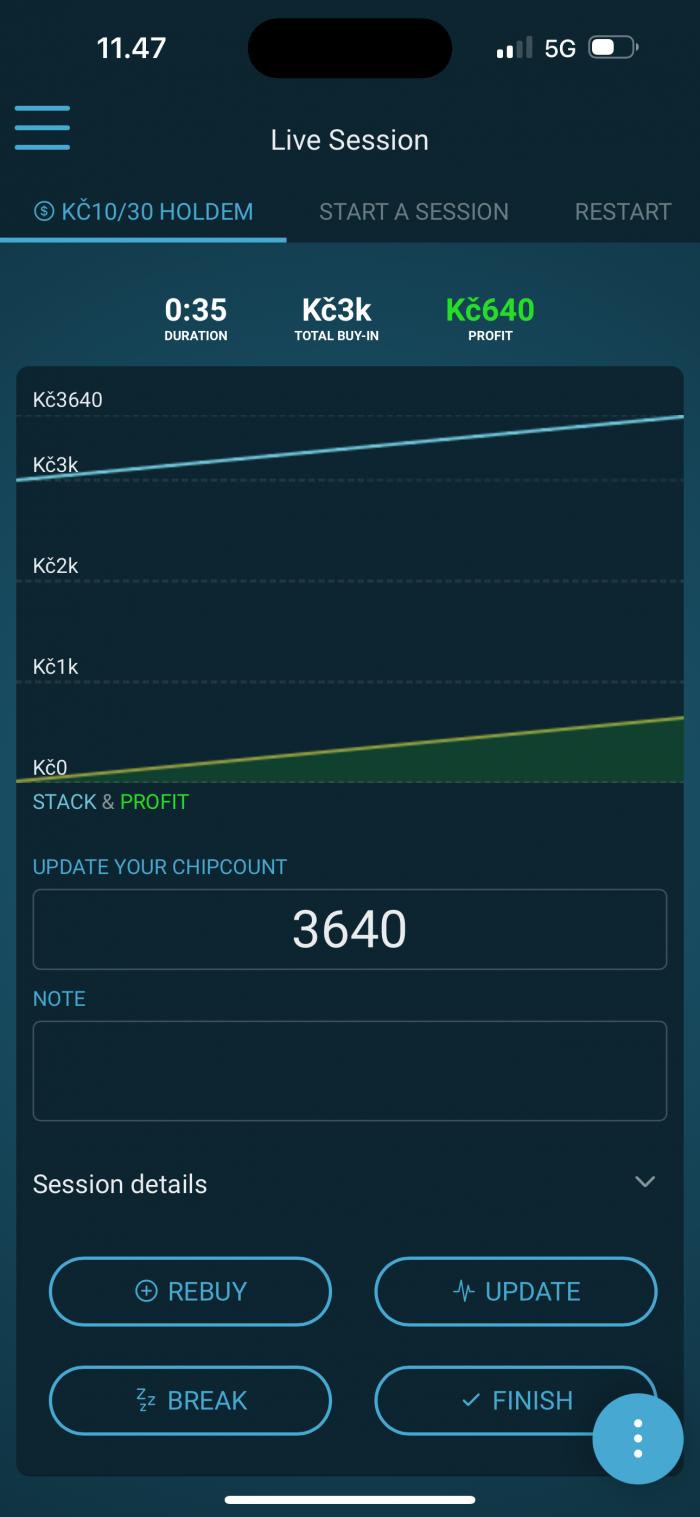700x1517 pixels.
Task: Tap the Update button
Action: 515,1291
